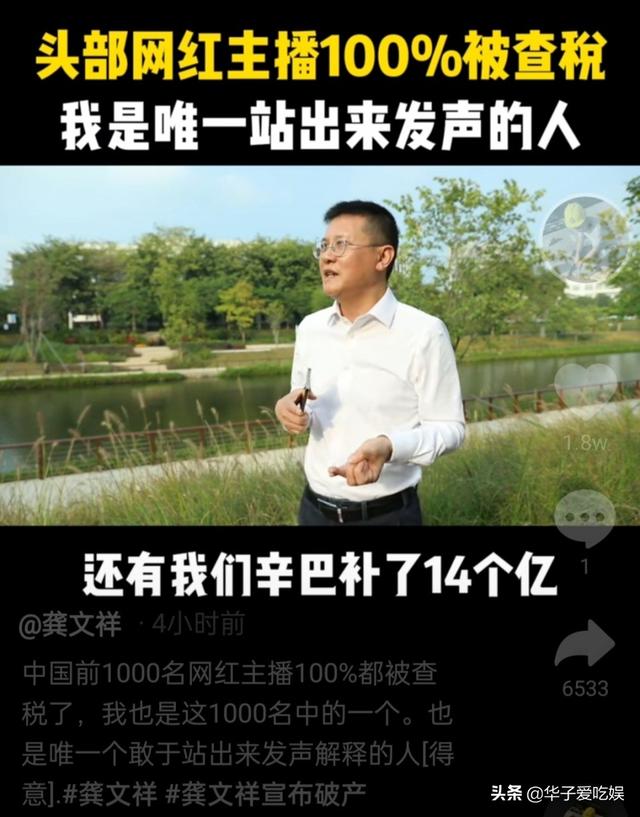Screen dimensions: 640x817
Task: Open the #龚文祥宣布破产 hashtag
Action: 267,795
